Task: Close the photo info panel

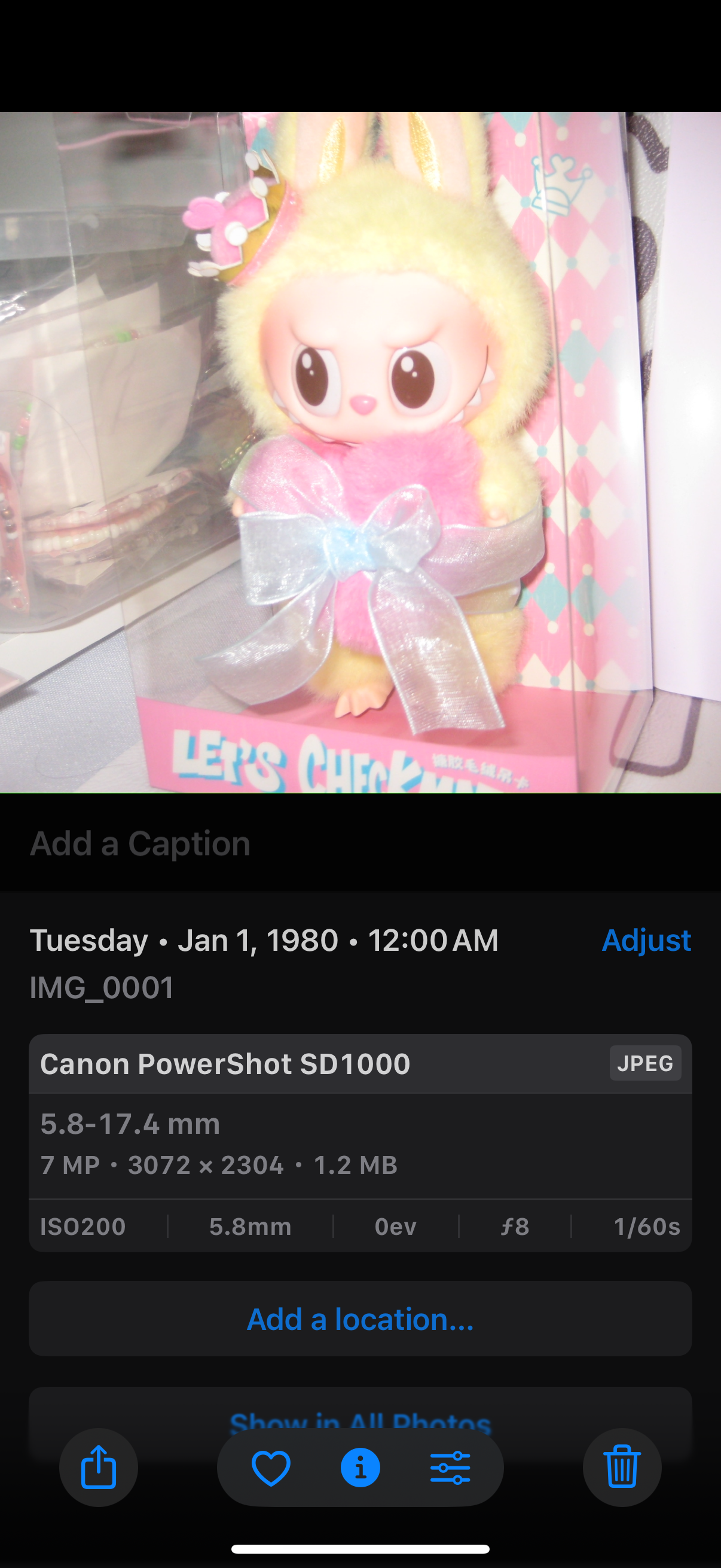Action: pyautogui.click(x=360, y=1468)
